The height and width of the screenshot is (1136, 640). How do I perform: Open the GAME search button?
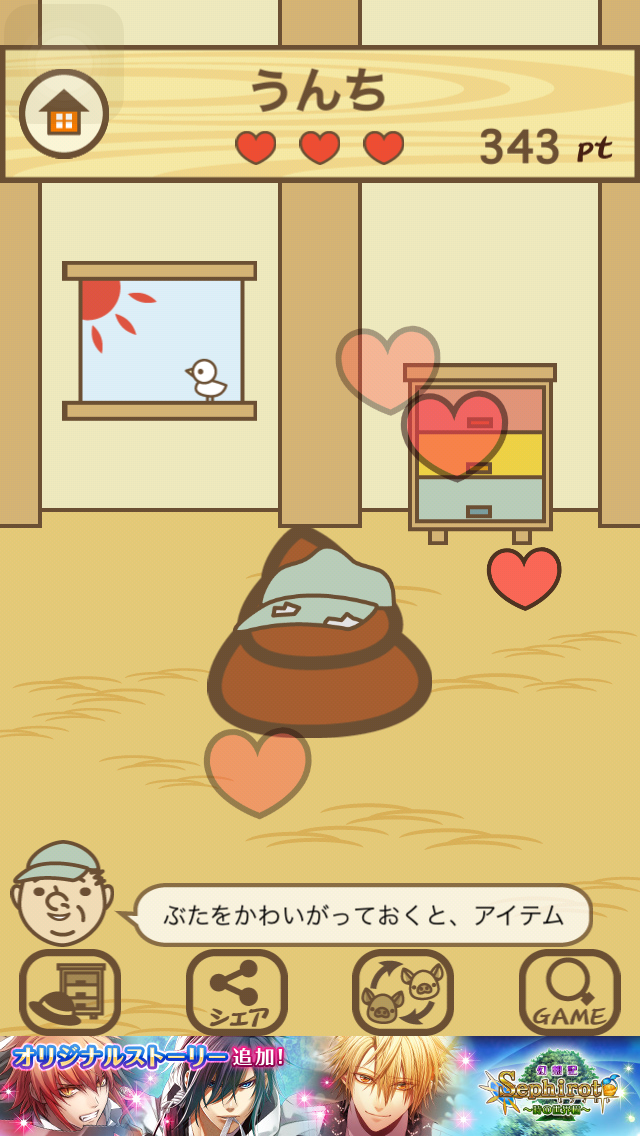[x=569, y=992]
